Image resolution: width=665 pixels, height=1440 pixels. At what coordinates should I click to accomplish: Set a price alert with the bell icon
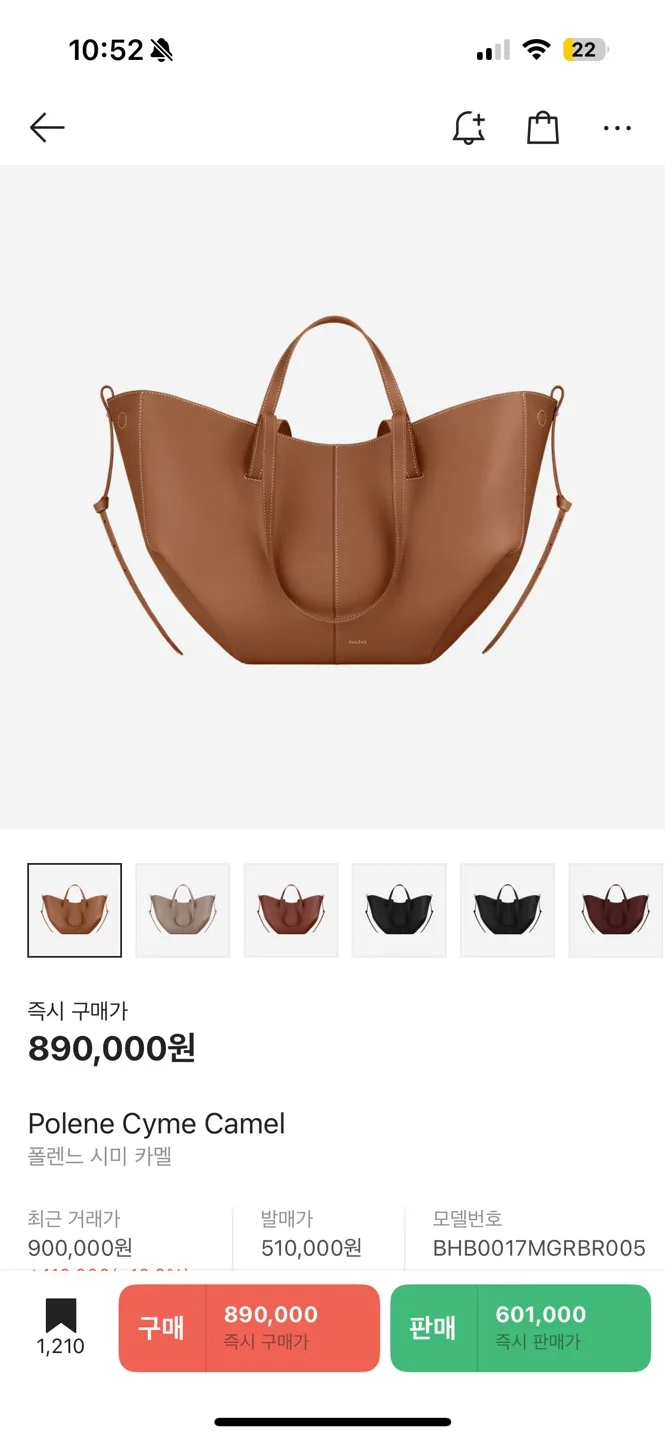click(468, 128)
